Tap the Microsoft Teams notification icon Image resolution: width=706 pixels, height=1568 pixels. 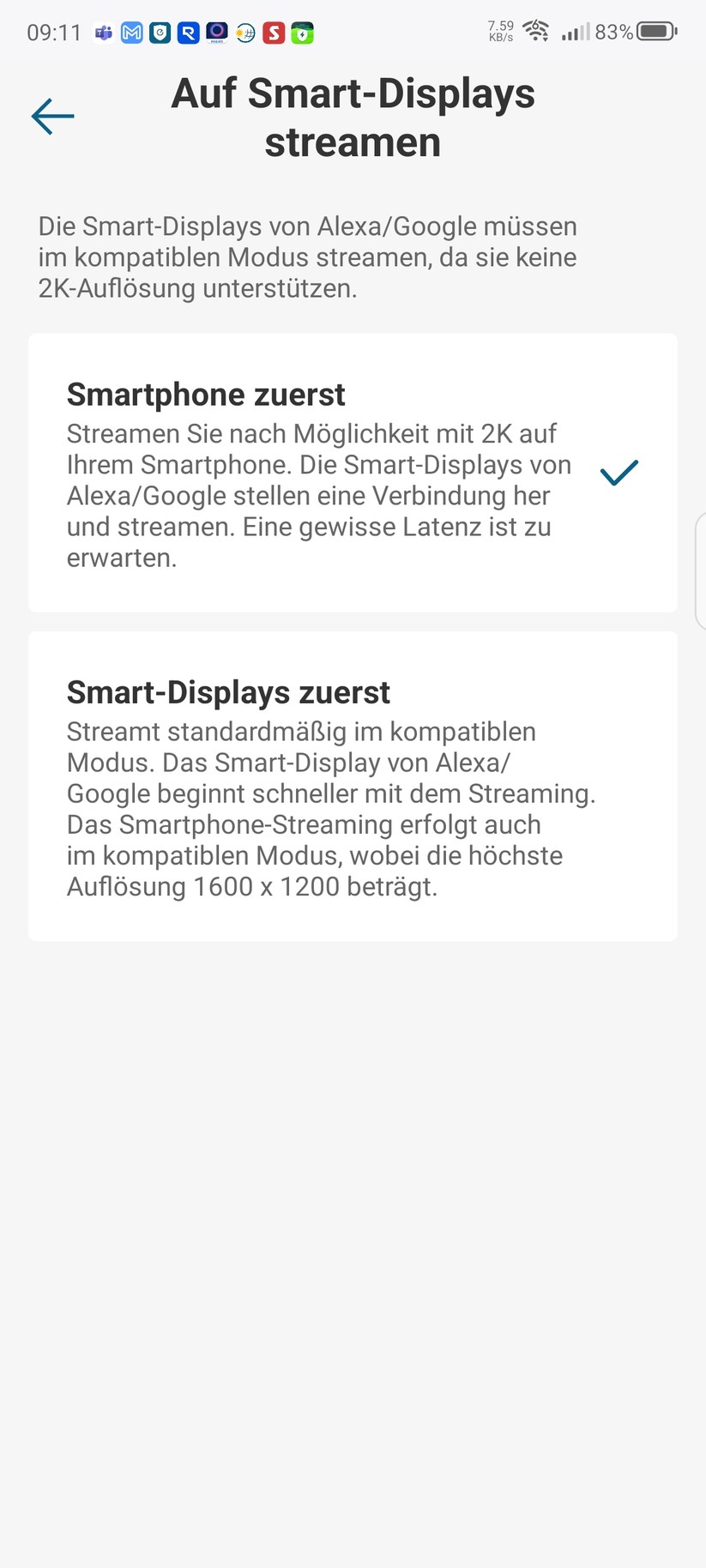tap(103, 32)
